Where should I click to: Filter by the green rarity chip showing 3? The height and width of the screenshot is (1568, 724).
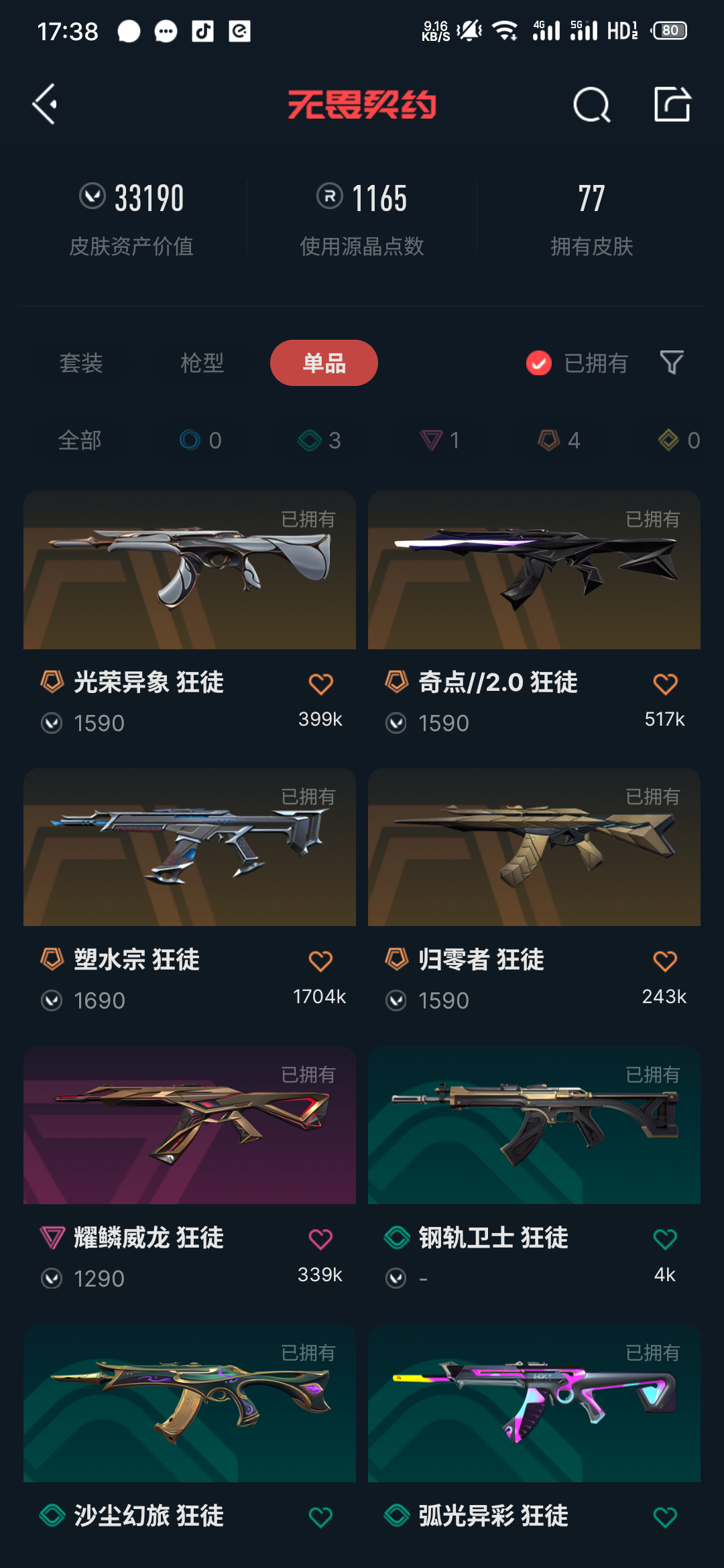(x=320, y=440)
